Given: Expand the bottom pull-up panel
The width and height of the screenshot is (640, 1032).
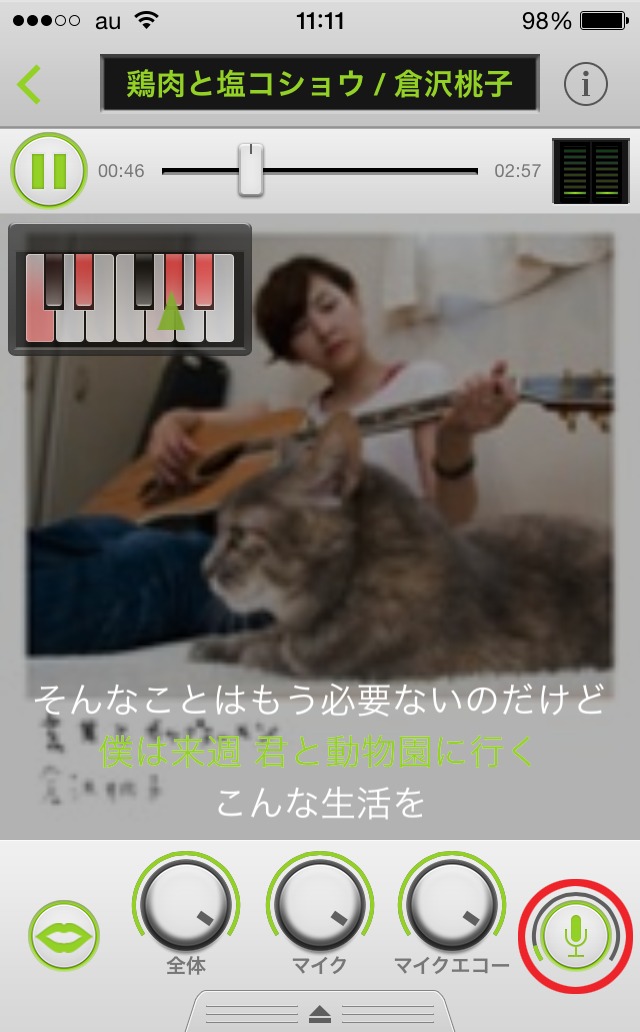Looking at the screenshot, I should [x=320, y=1012].
